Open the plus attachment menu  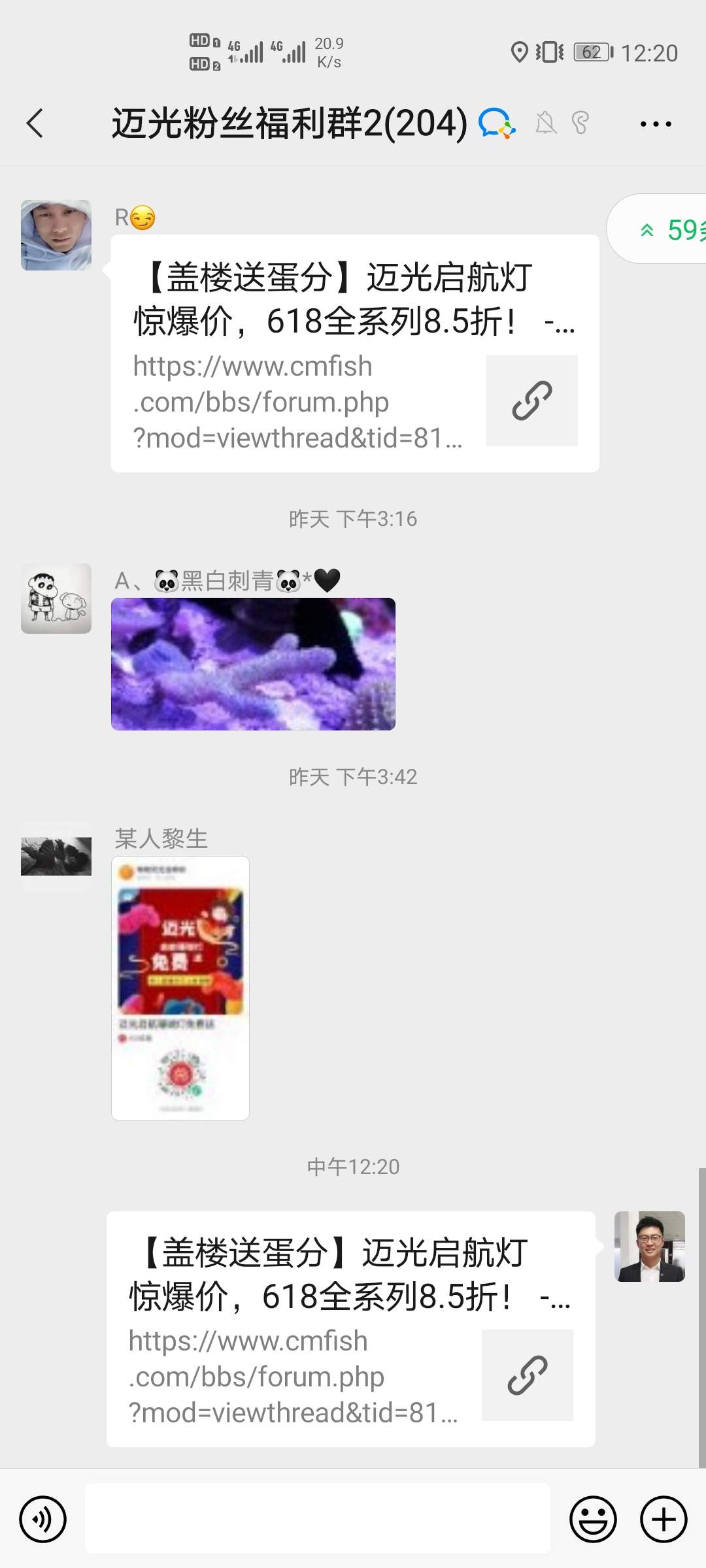(x=663, y=1519)
